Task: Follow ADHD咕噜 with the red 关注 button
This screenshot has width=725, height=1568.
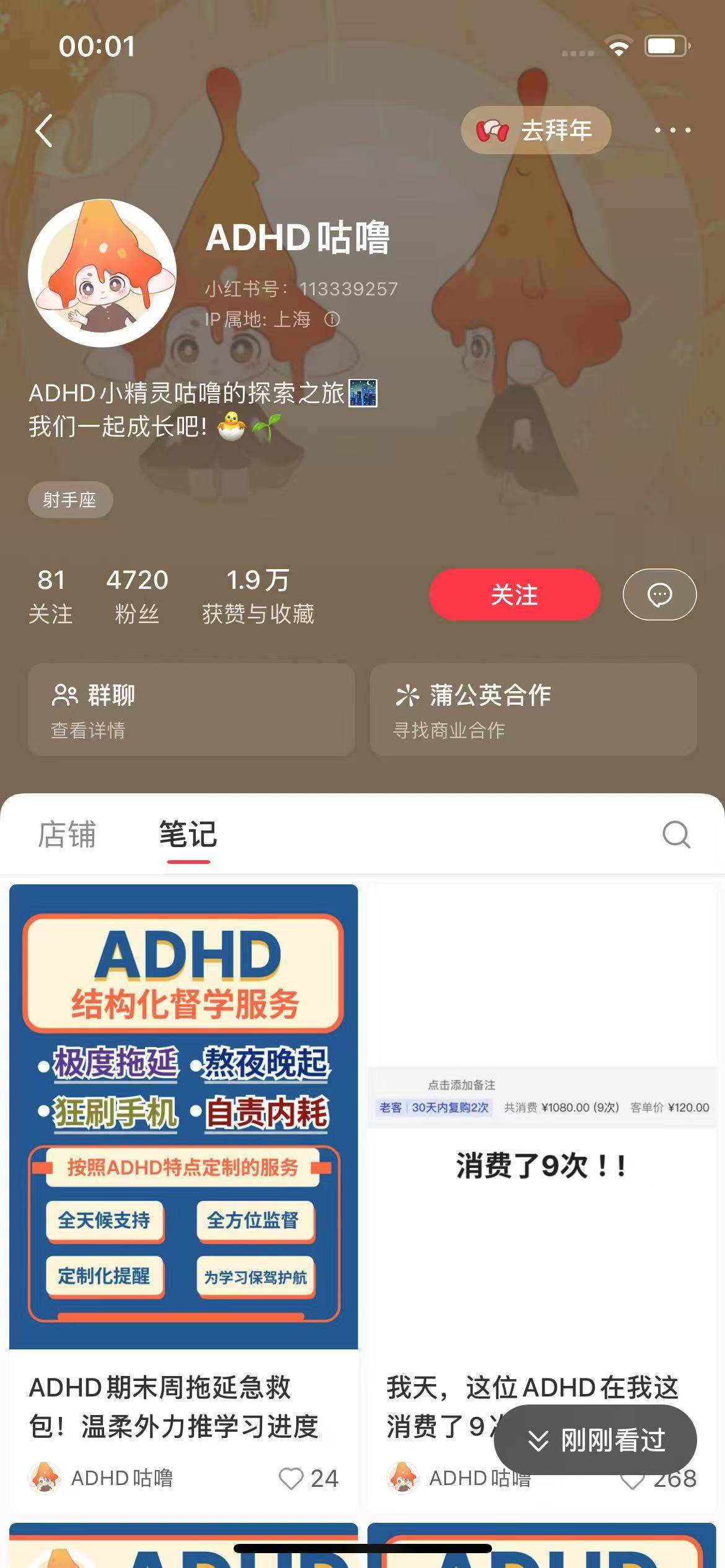Action: coord(514,595)
